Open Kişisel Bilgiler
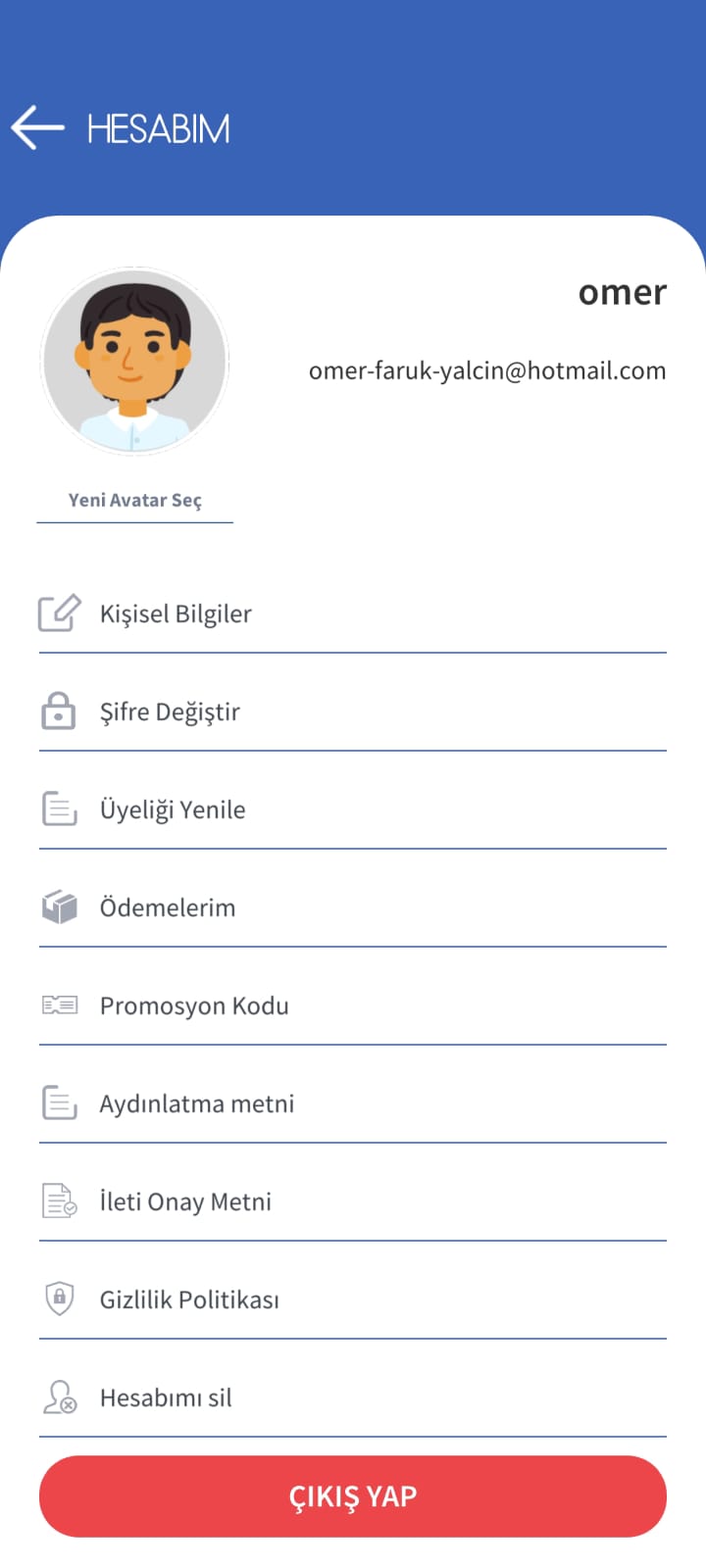Viewport: 706px width, 1568px height. coord(176,614)
